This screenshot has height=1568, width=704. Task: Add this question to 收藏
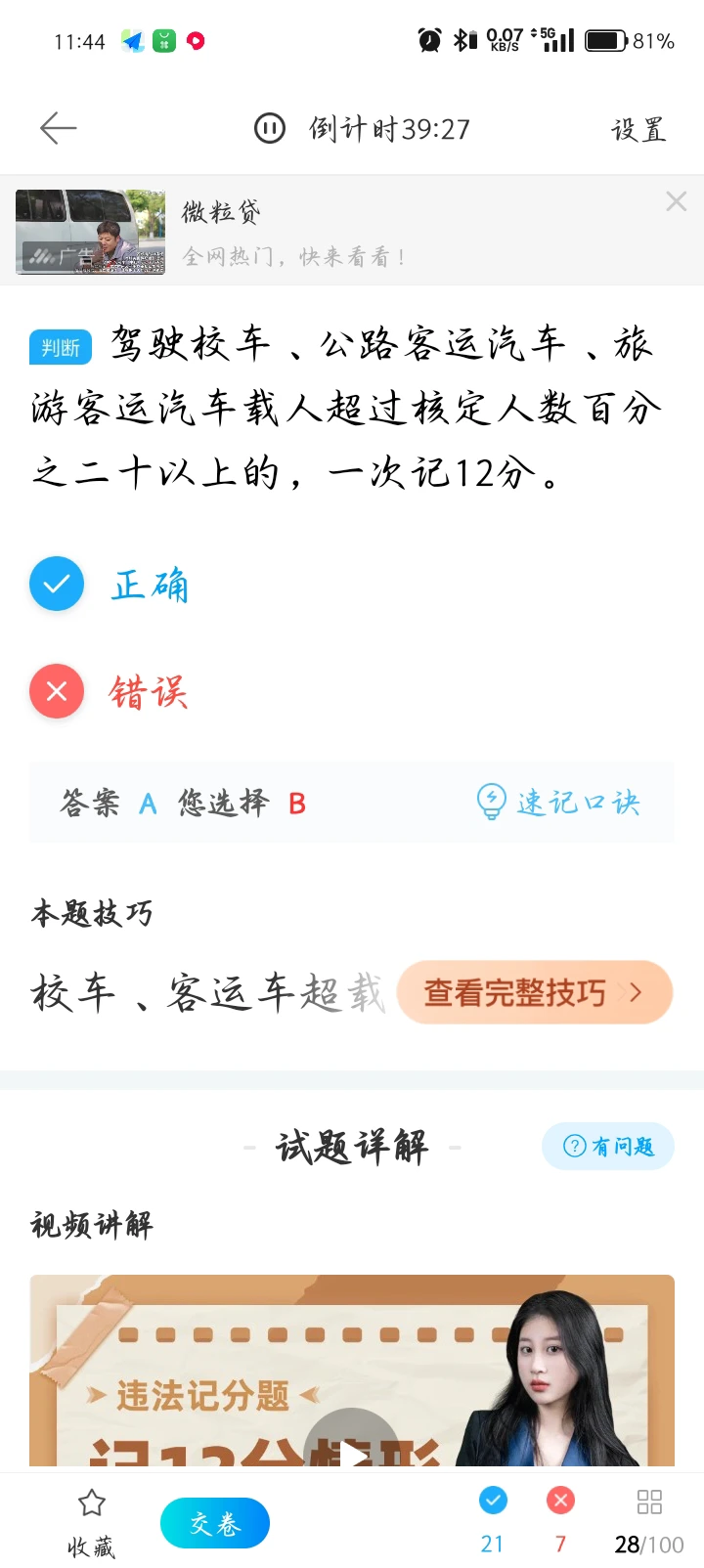tap(91, 1521)
